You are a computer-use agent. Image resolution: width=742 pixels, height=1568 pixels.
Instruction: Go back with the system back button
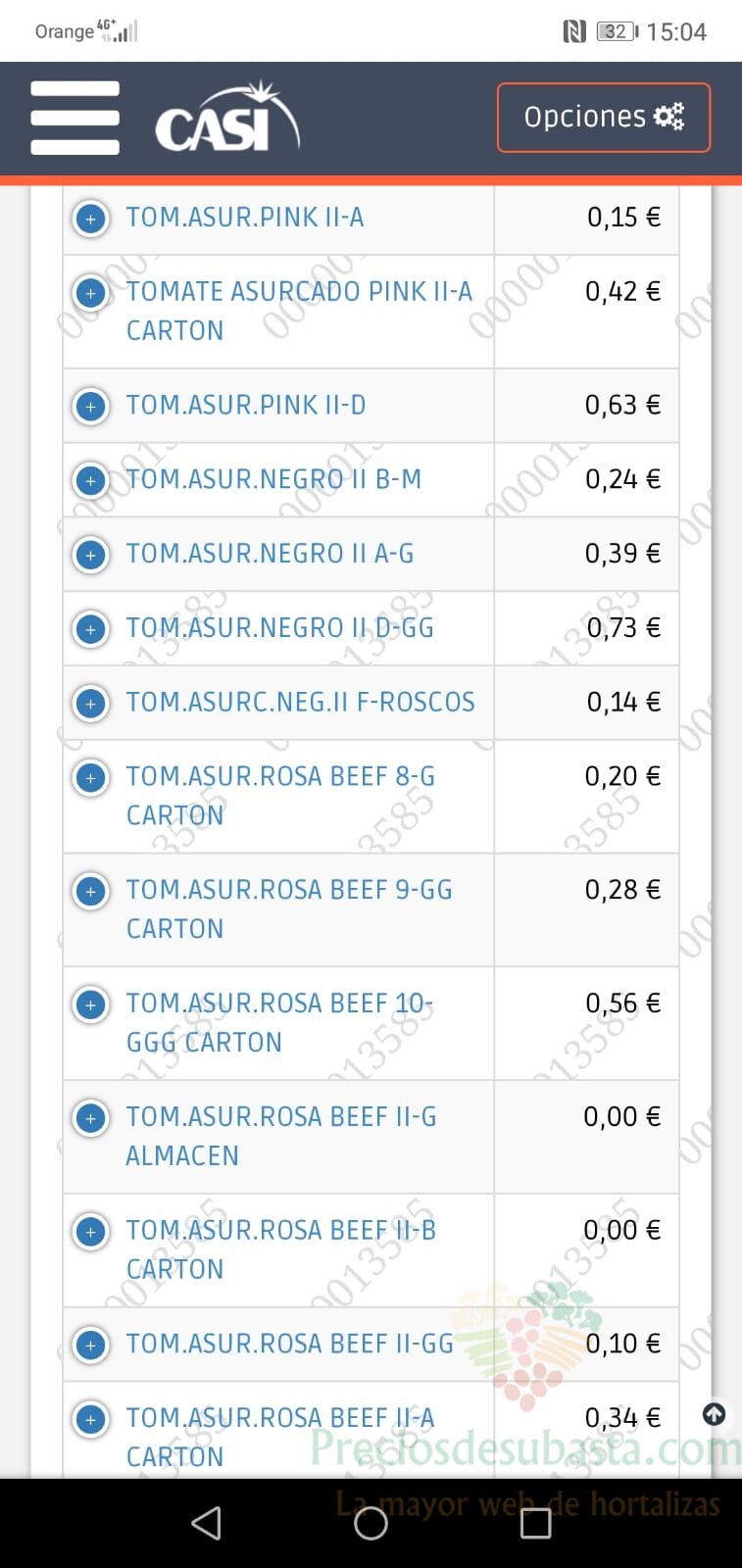(206, 1523)
